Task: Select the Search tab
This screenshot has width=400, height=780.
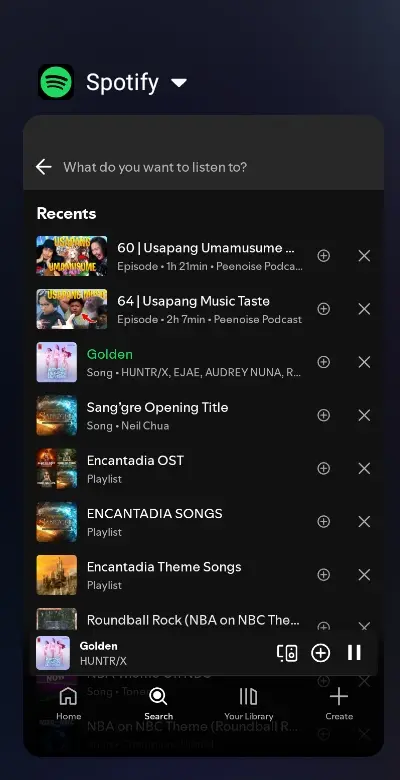Action: [x=159, y=703]
